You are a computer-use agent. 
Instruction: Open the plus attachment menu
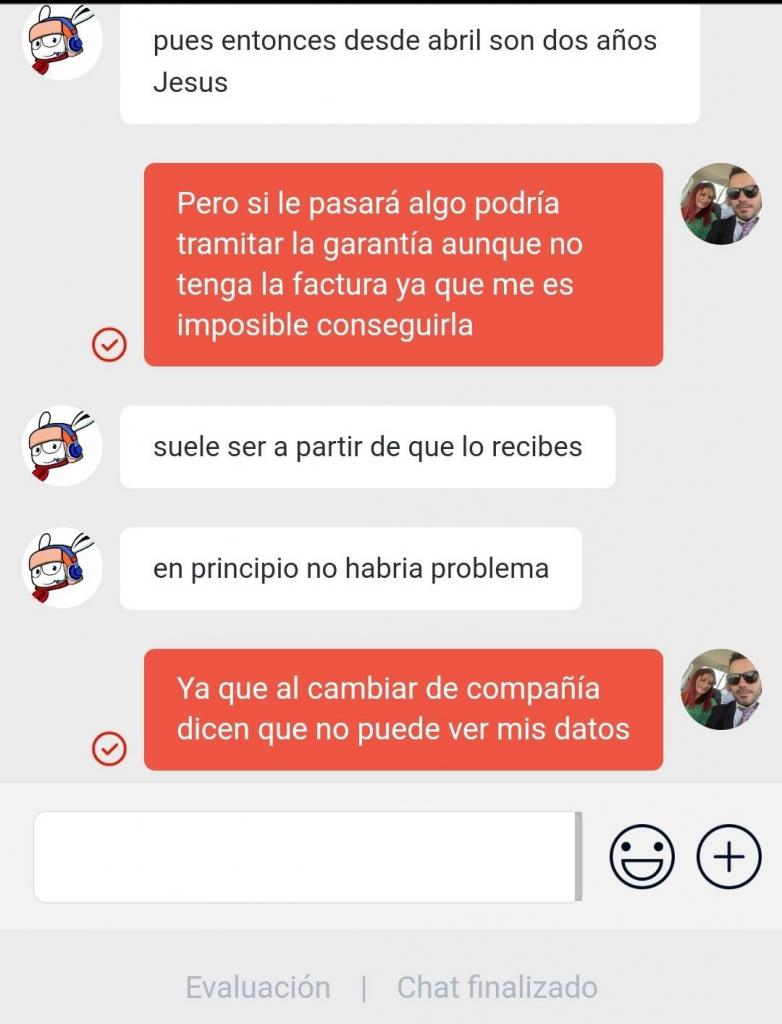pos(729,856)
